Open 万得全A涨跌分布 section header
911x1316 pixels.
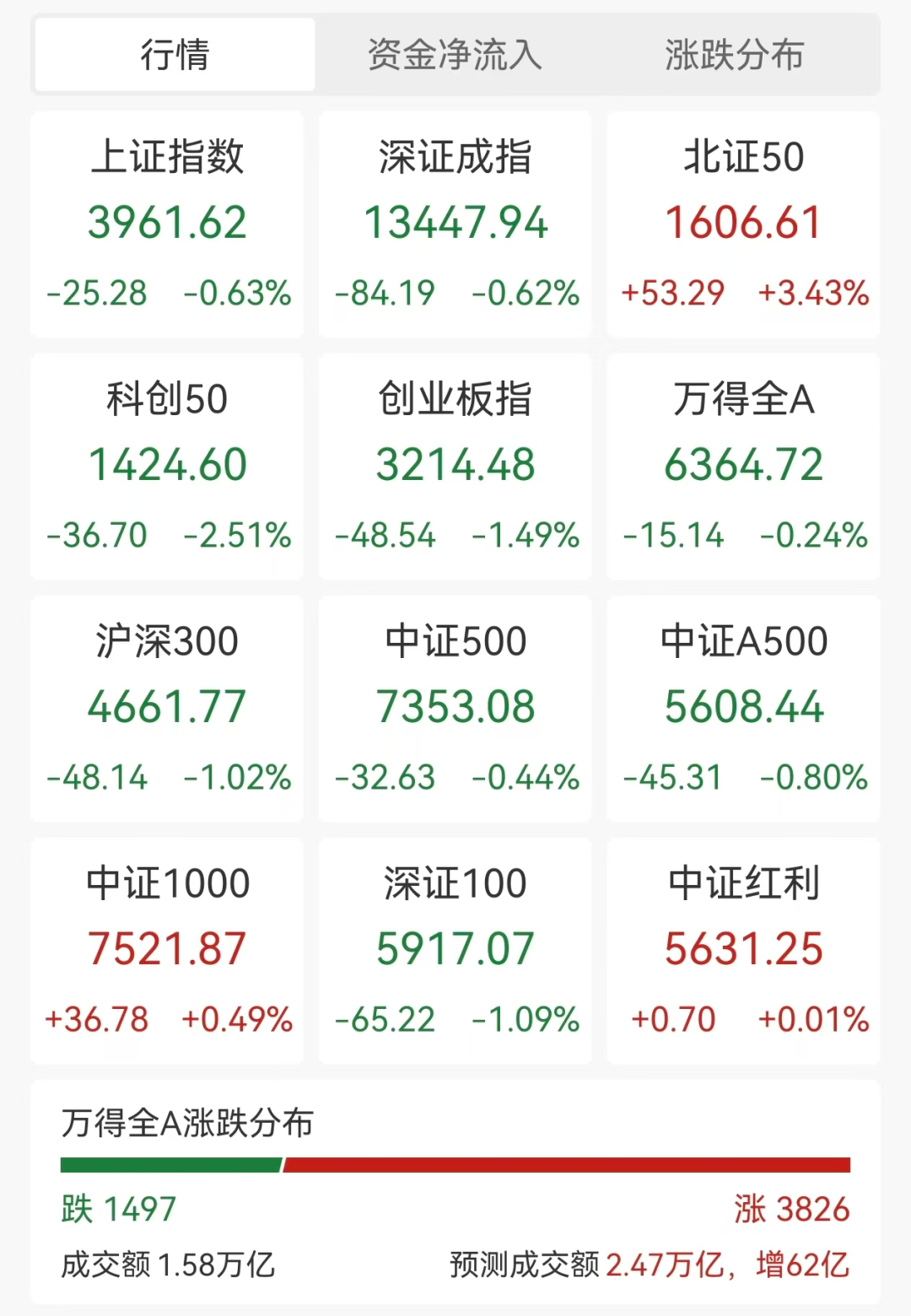[187, 1122]
